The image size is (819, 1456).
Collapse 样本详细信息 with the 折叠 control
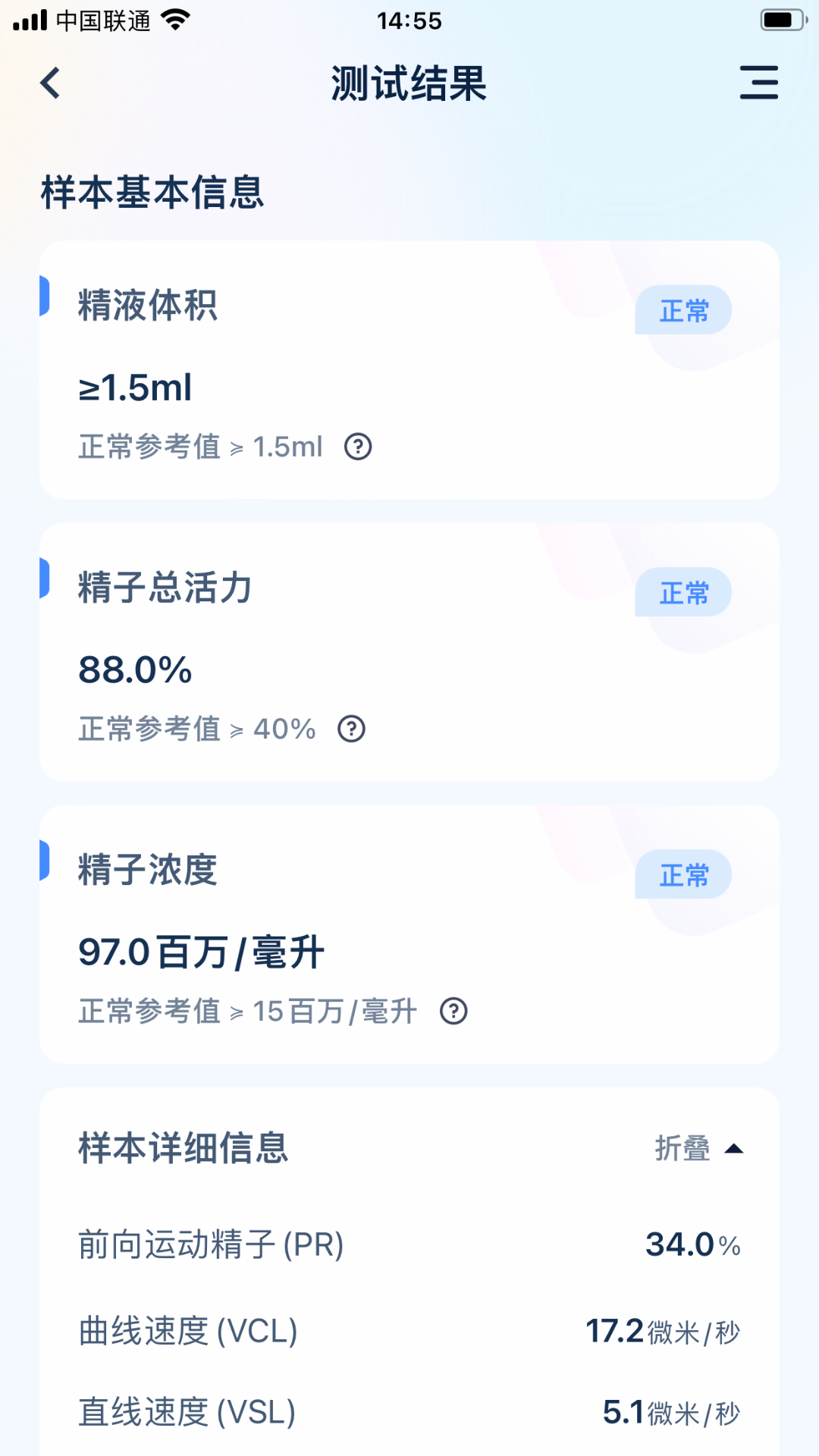pos(699,1148)
